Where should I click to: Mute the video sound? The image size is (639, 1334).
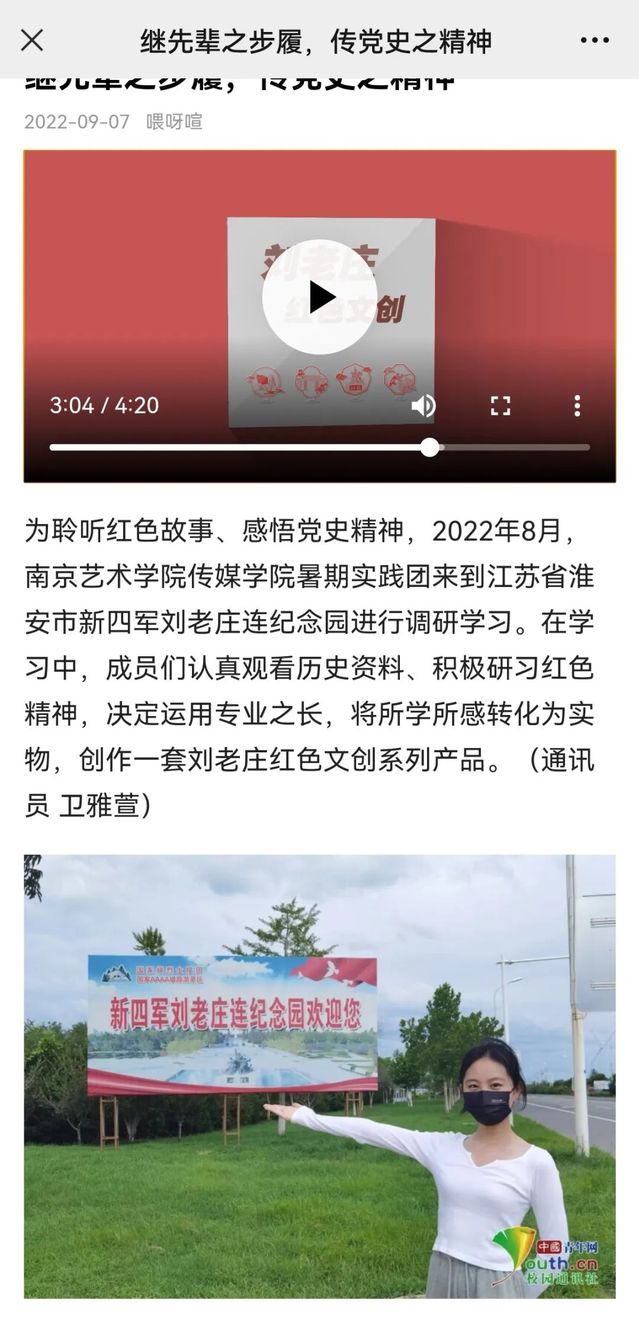tap(423, 405)
